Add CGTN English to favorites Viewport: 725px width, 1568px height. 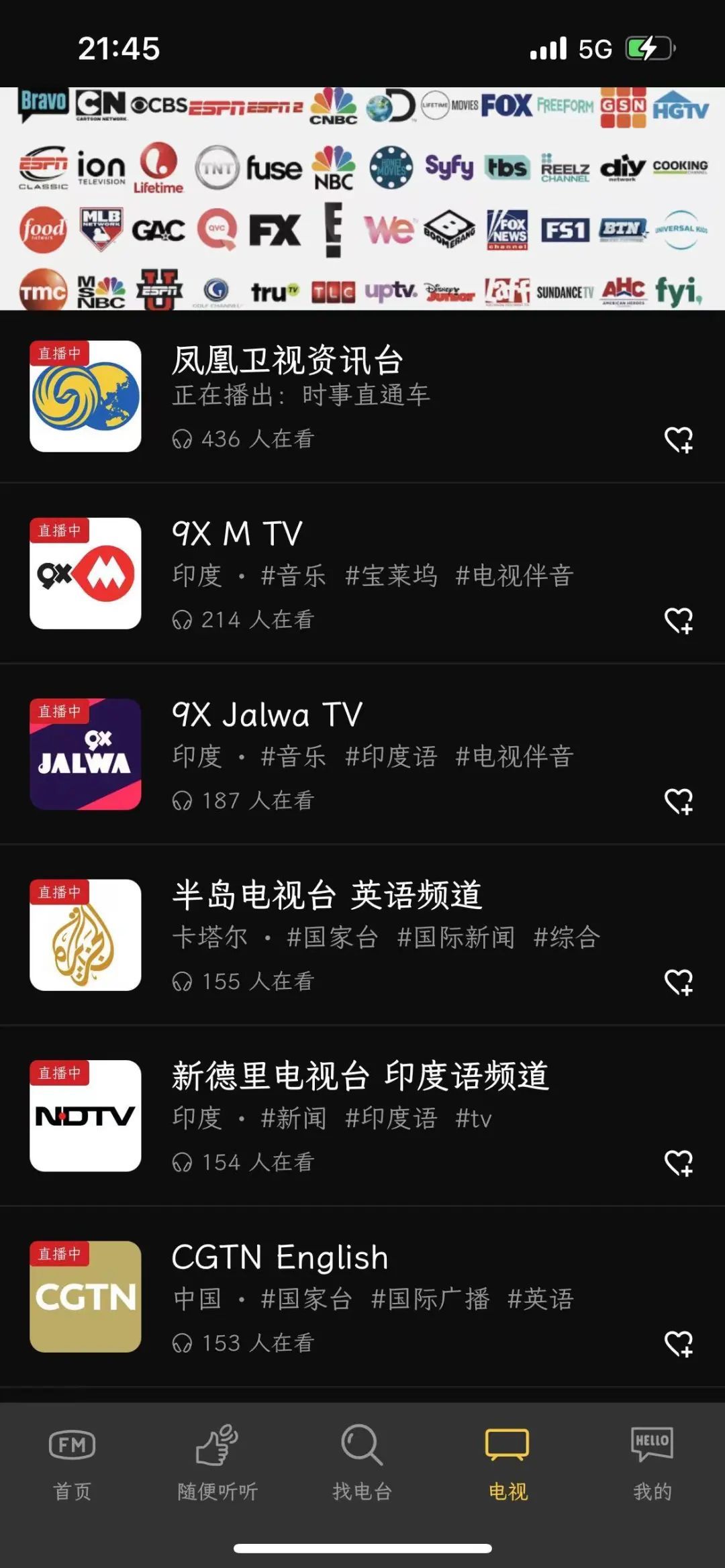[x=678, y=1344]
